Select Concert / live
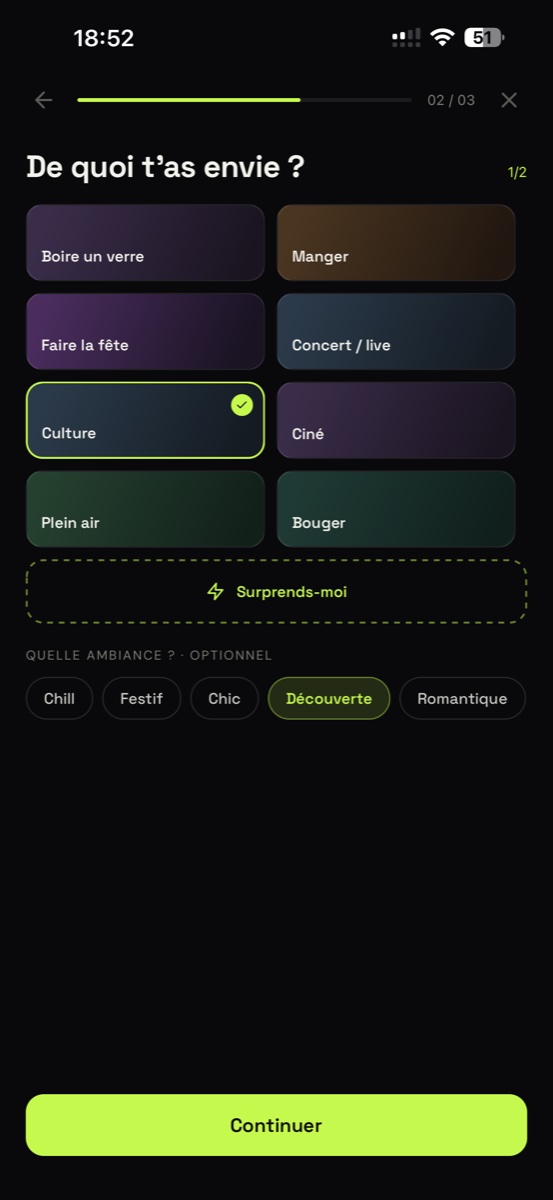 pos(396,332)
